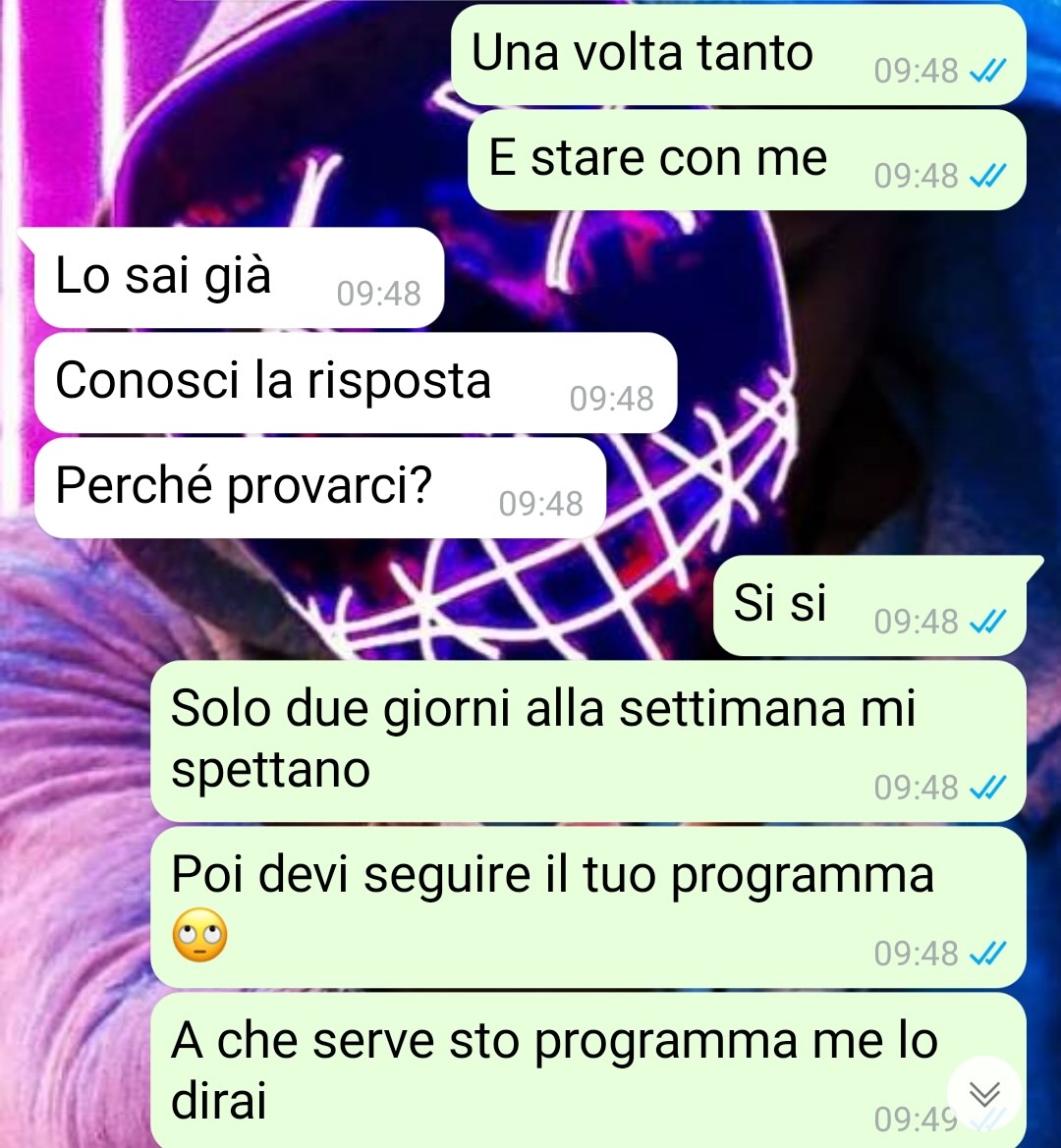Image resolution: width=1061 pixels, height=1148 pixels.
Task: Jump to the latest messages with scroll-down button
Action: 983,1093
